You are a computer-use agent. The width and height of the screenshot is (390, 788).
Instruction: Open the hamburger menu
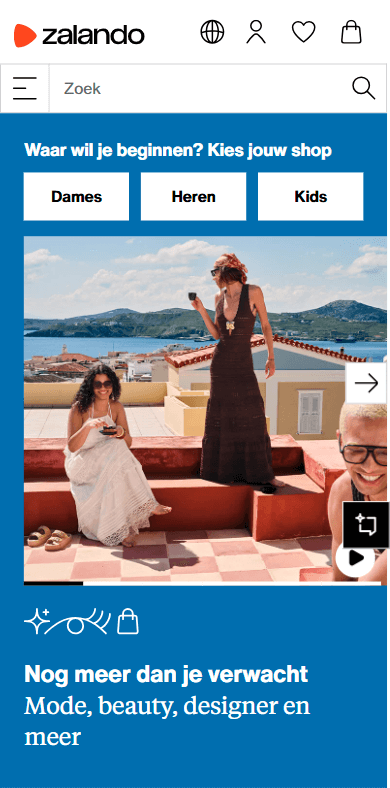point(25,88)
